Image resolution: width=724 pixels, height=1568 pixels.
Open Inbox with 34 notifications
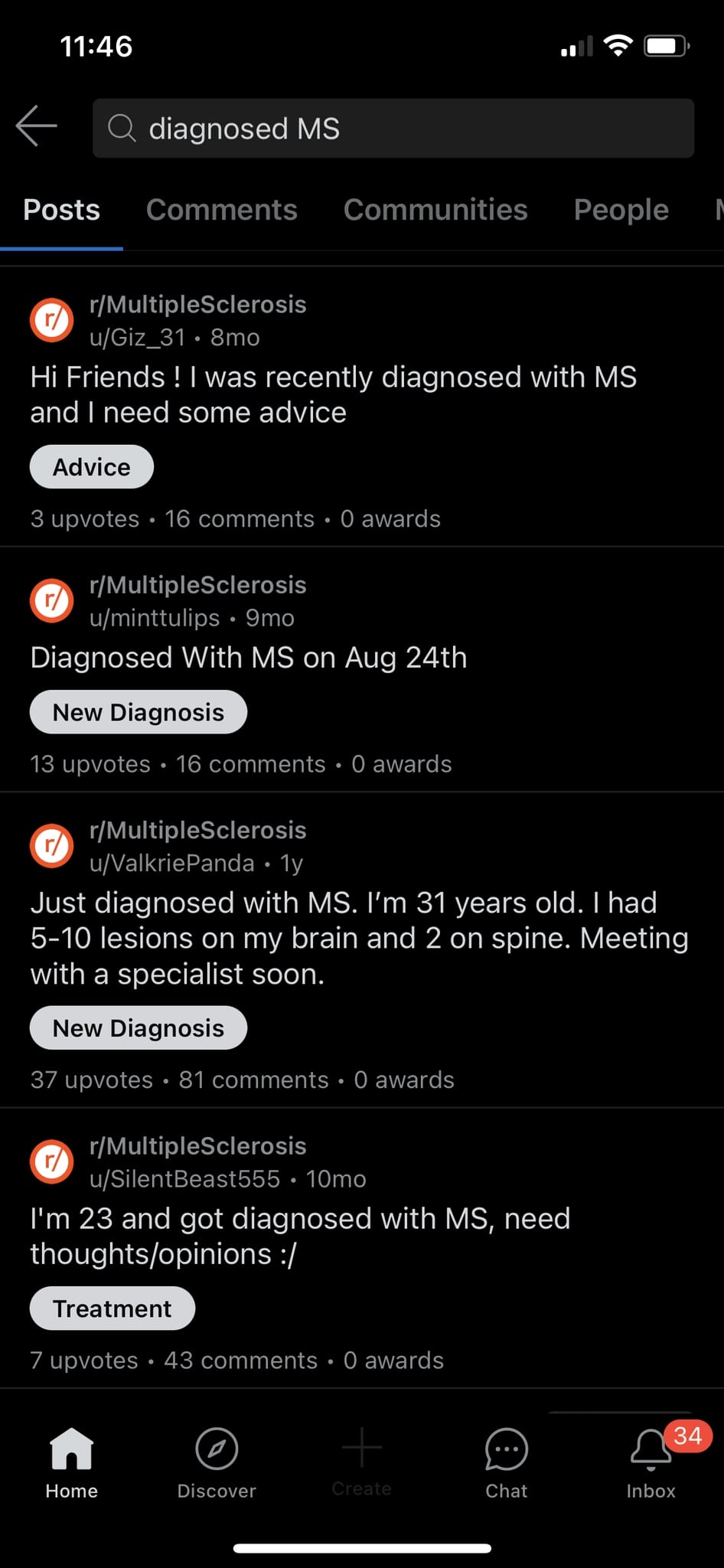[x=651, y=1463]
